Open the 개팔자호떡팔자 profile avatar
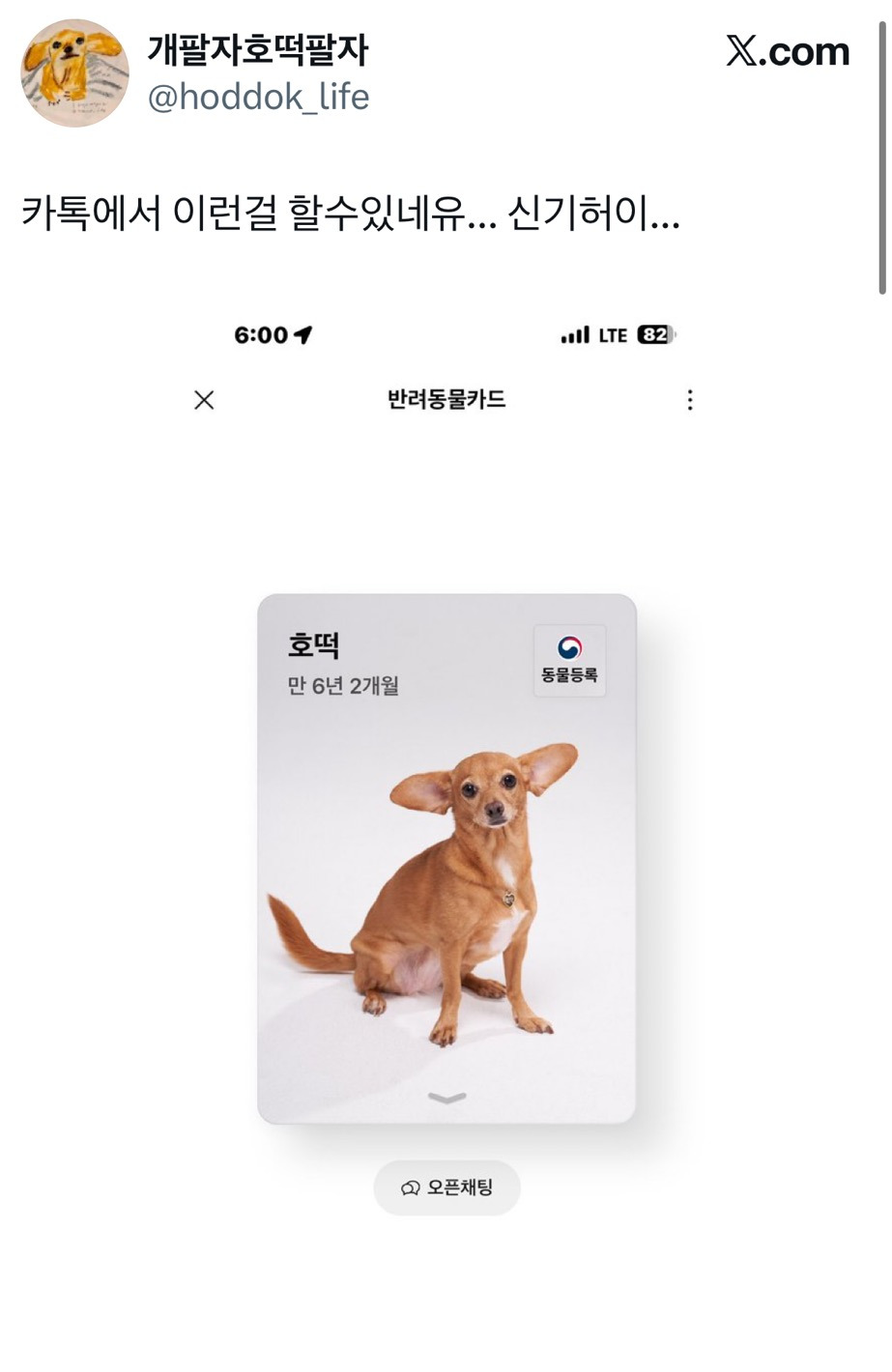892x1372 pixels. pos(74,73)
